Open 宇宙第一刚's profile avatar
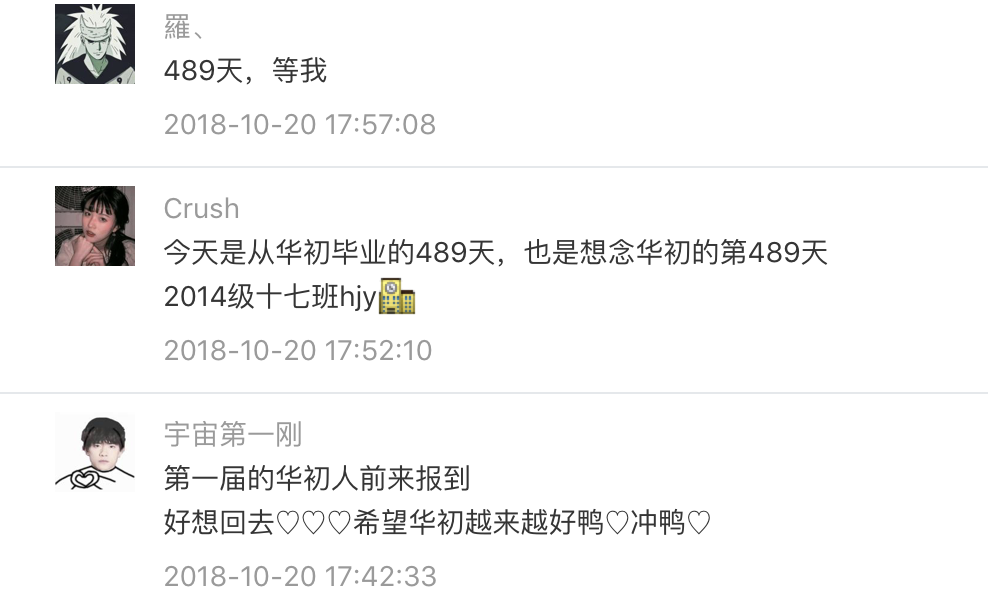This screenshot has height=612, width=988. pyautogui.click(x=95, y=452)
